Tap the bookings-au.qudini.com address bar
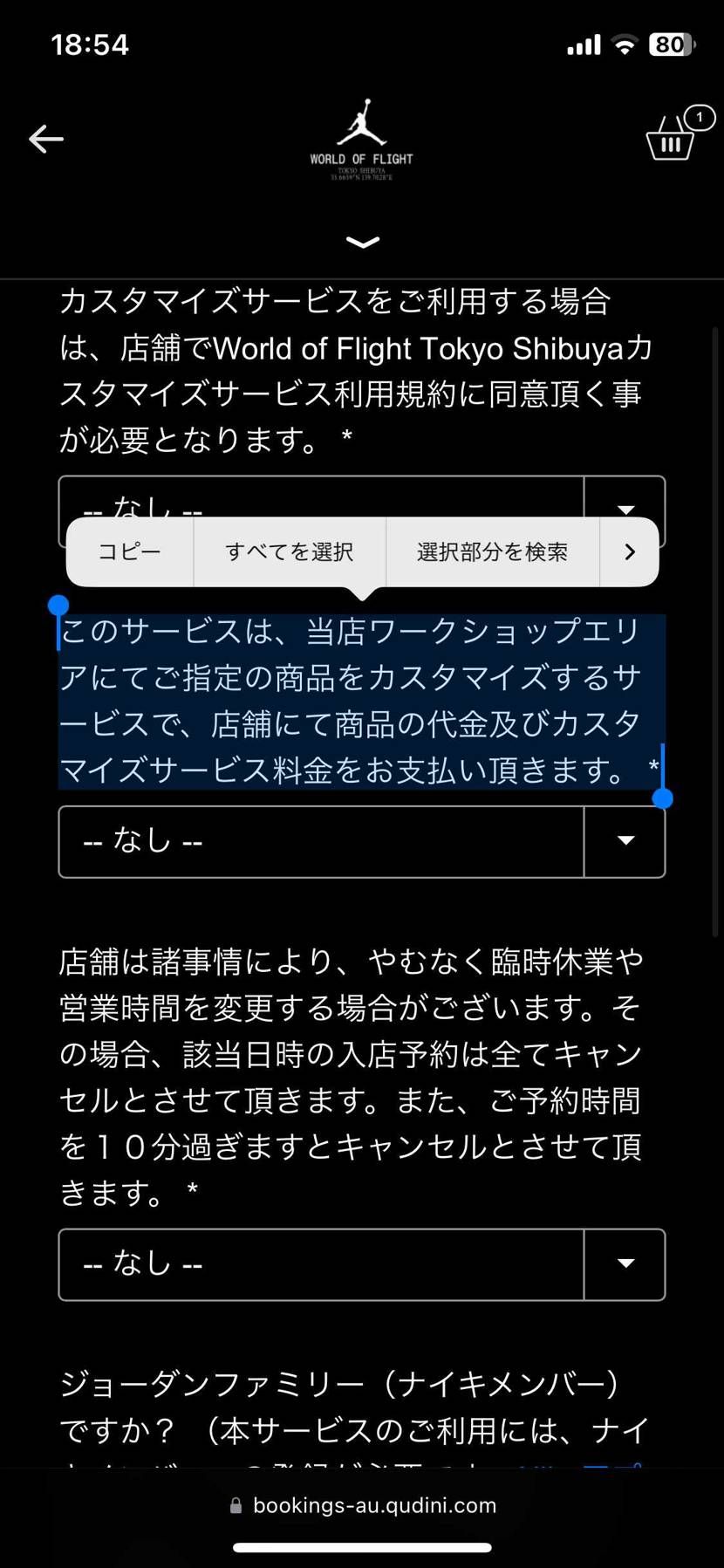The image size is (724, 1568). [x=373, y=1505]
